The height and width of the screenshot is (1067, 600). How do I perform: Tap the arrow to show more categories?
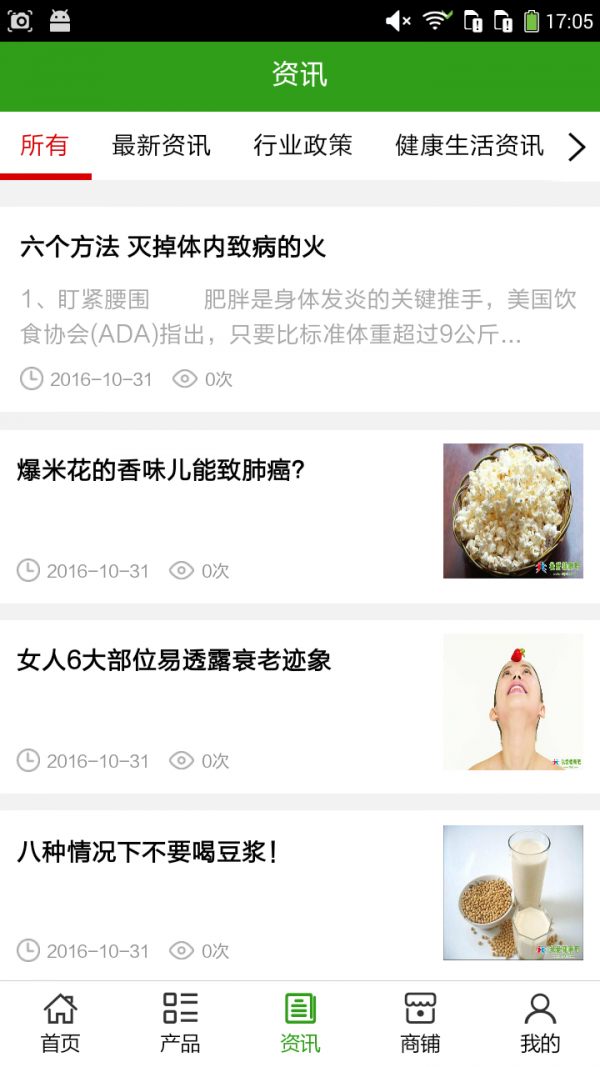point(577,148)
